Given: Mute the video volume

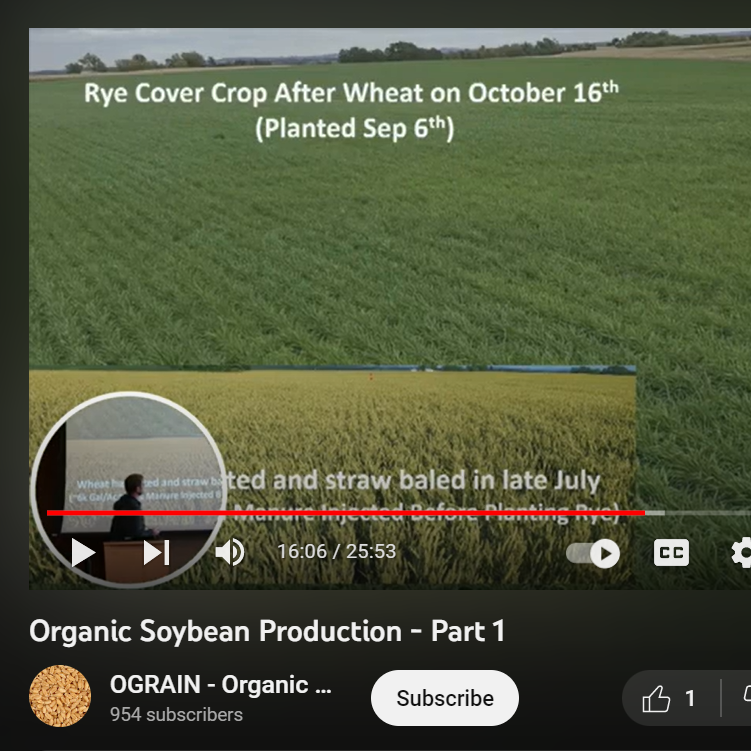Looking at the screenshot, I should pos(230,552).
